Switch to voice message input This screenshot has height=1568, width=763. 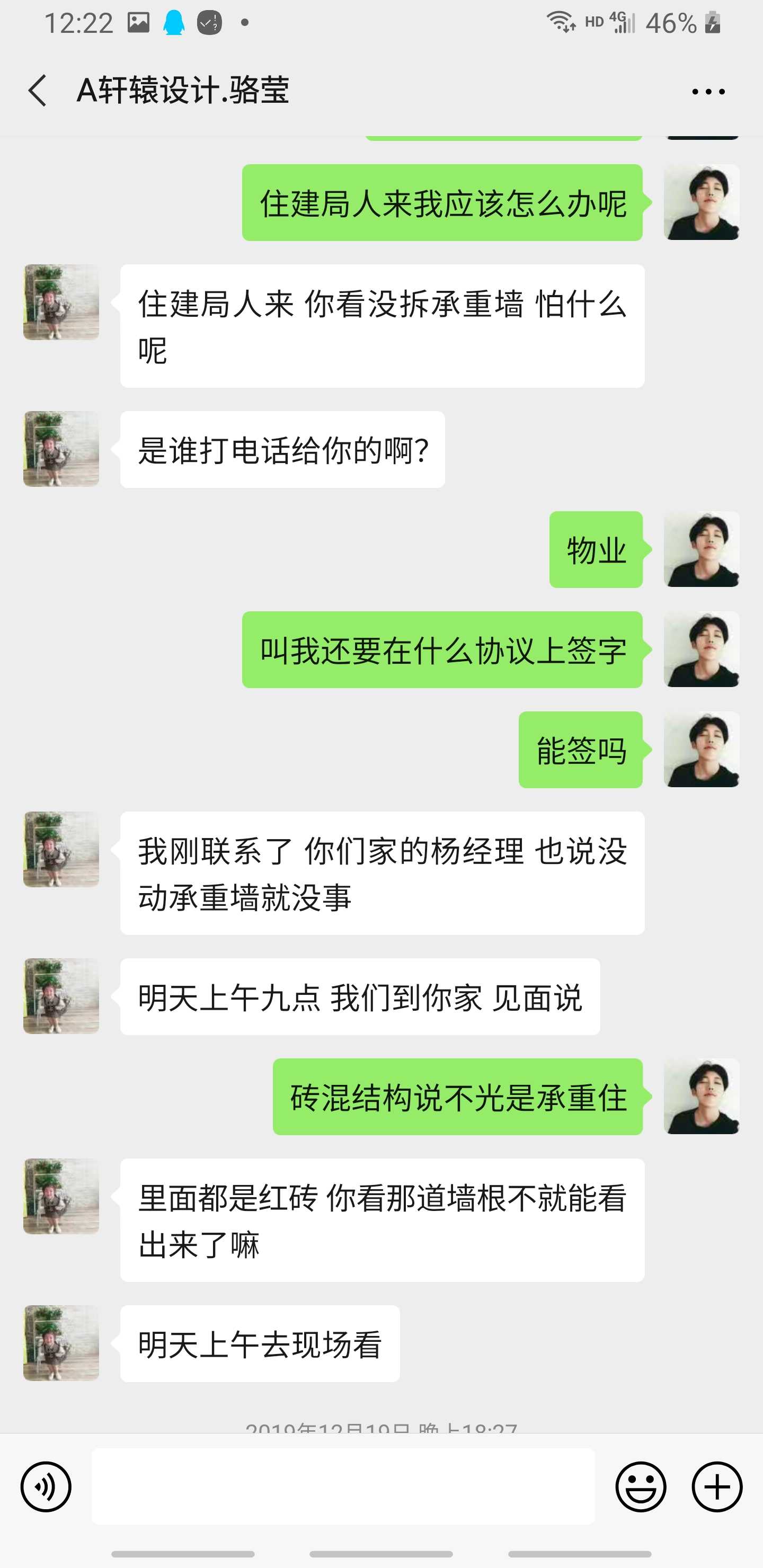(x=46, y=1486)
